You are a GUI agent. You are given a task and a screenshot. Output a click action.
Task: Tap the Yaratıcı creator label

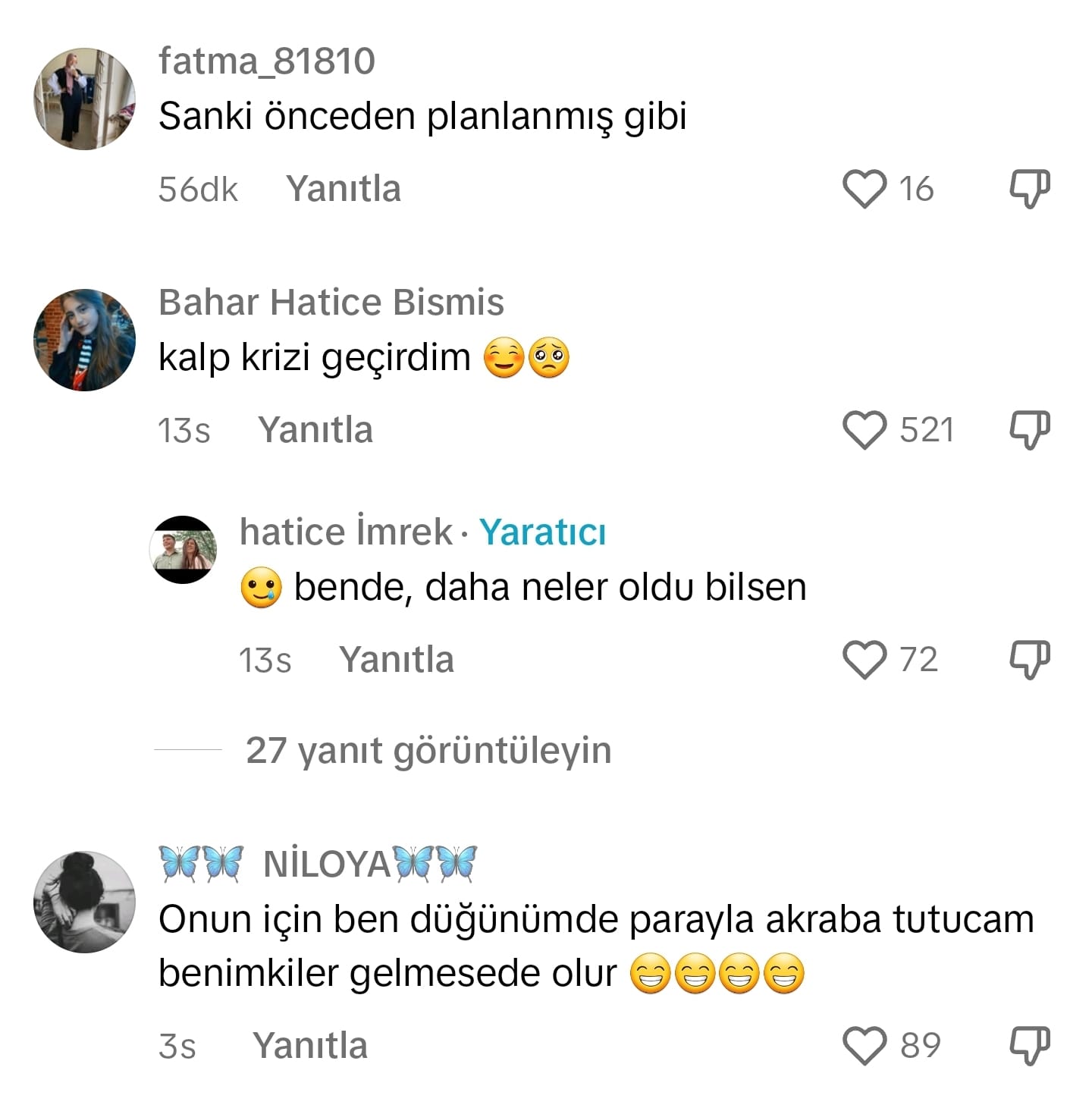543,533
